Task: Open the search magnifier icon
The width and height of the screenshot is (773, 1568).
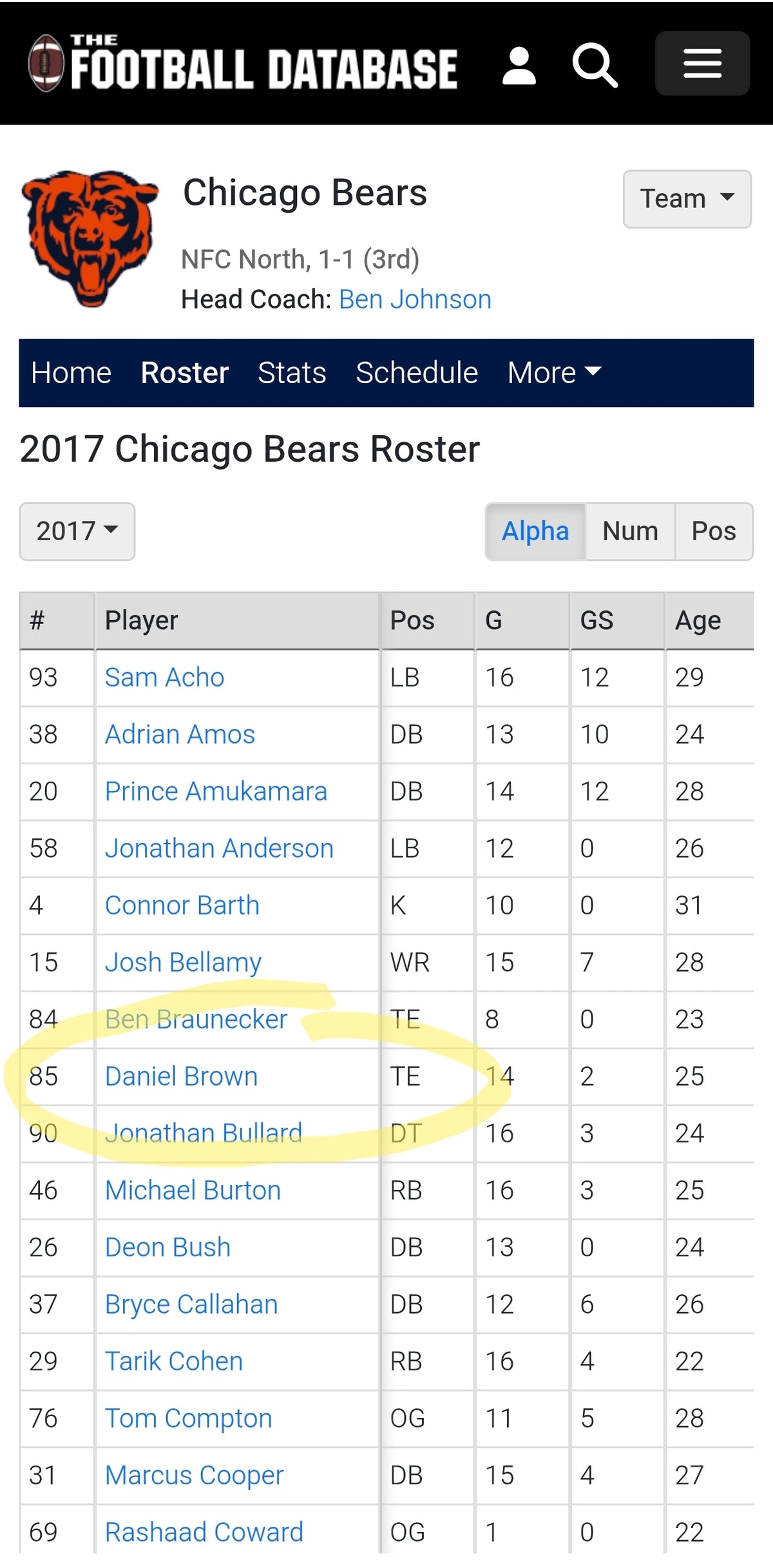Action: point(595,65)
